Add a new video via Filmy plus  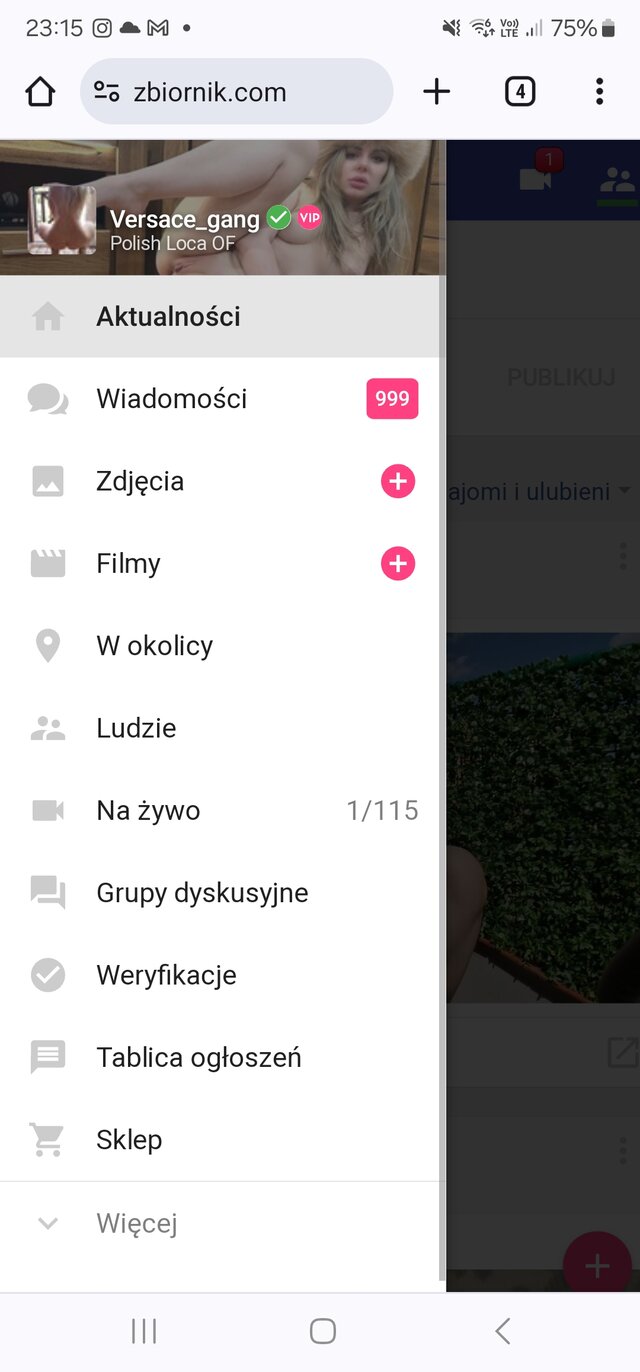pyautogui.click(x=397, y=564)
